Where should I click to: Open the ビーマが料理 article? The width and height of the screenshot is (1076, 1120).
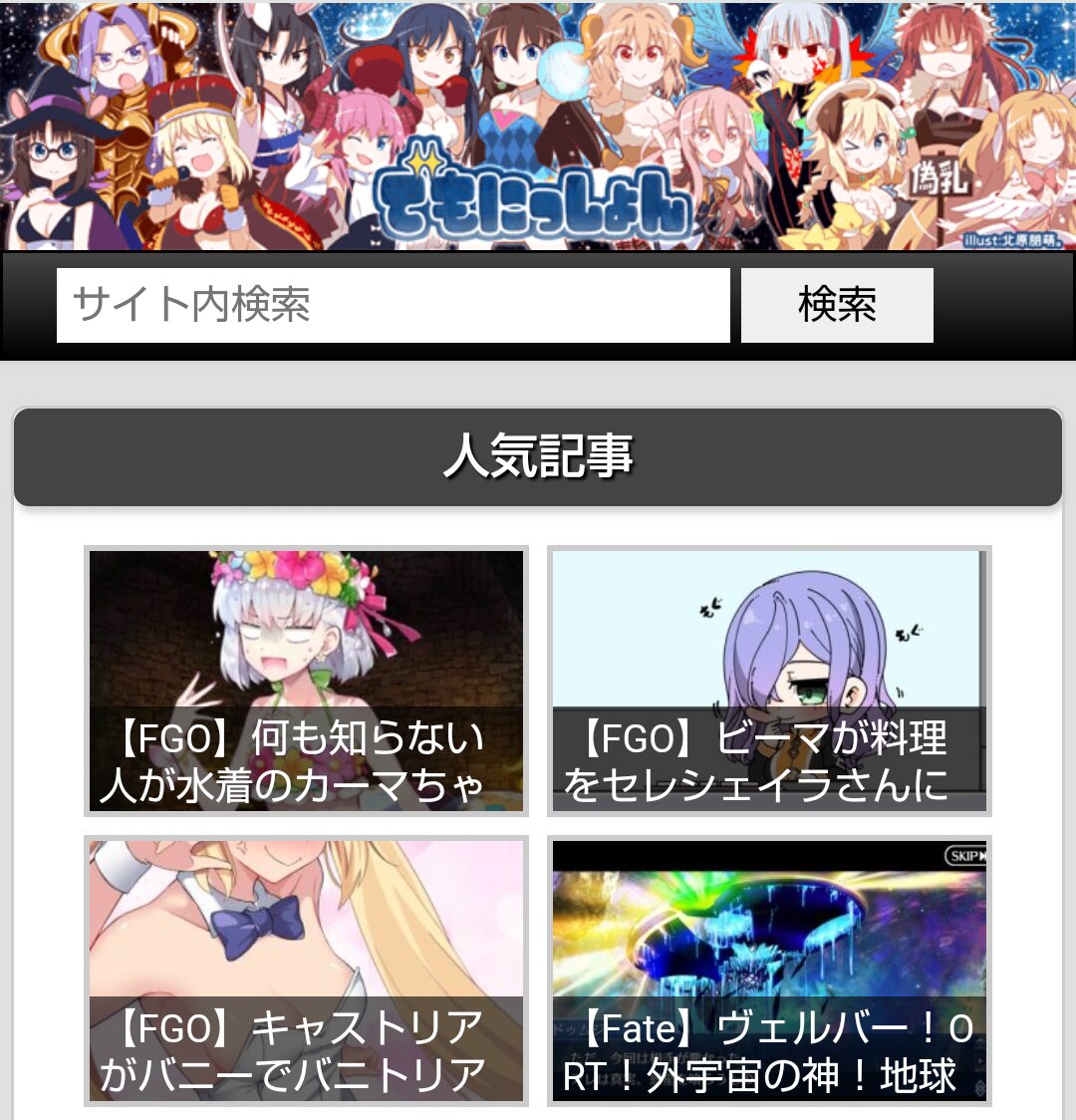[768, 681]
